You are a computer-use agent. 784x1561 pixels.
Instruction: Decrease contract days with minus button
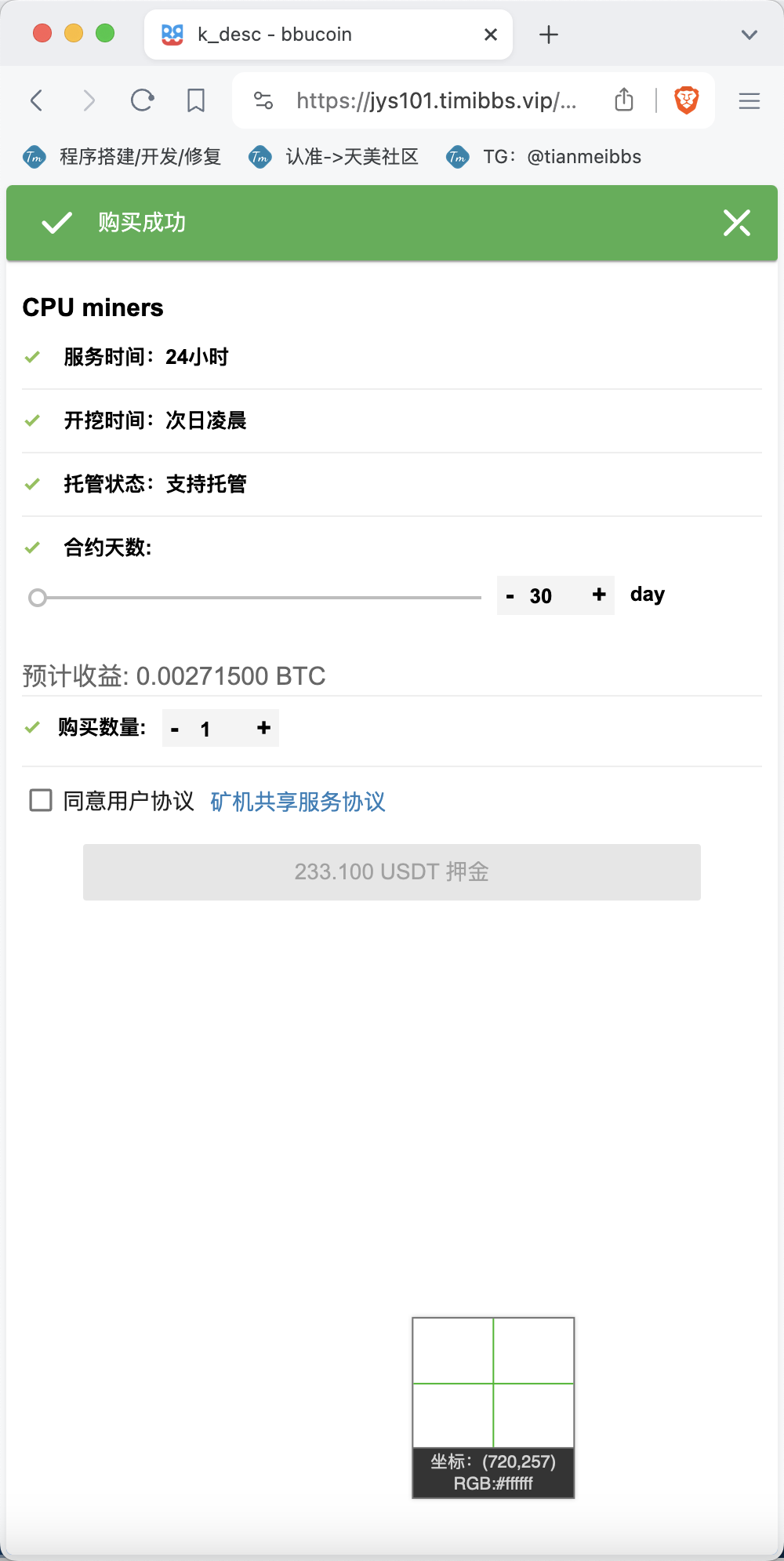[x=510, y=596]
